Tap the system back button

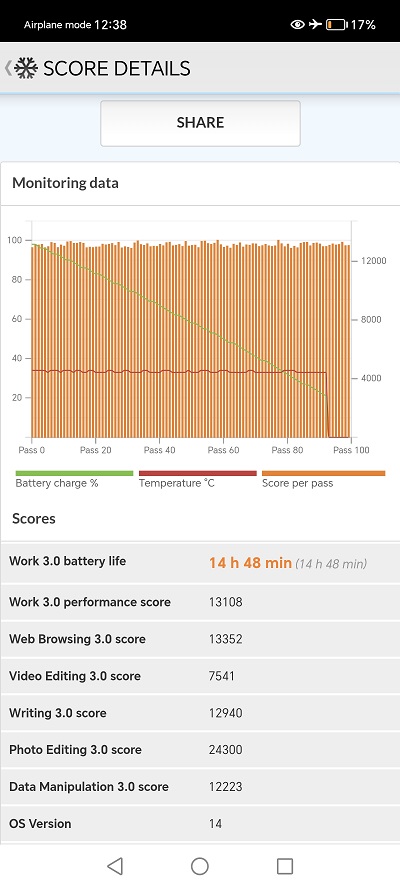115,865
